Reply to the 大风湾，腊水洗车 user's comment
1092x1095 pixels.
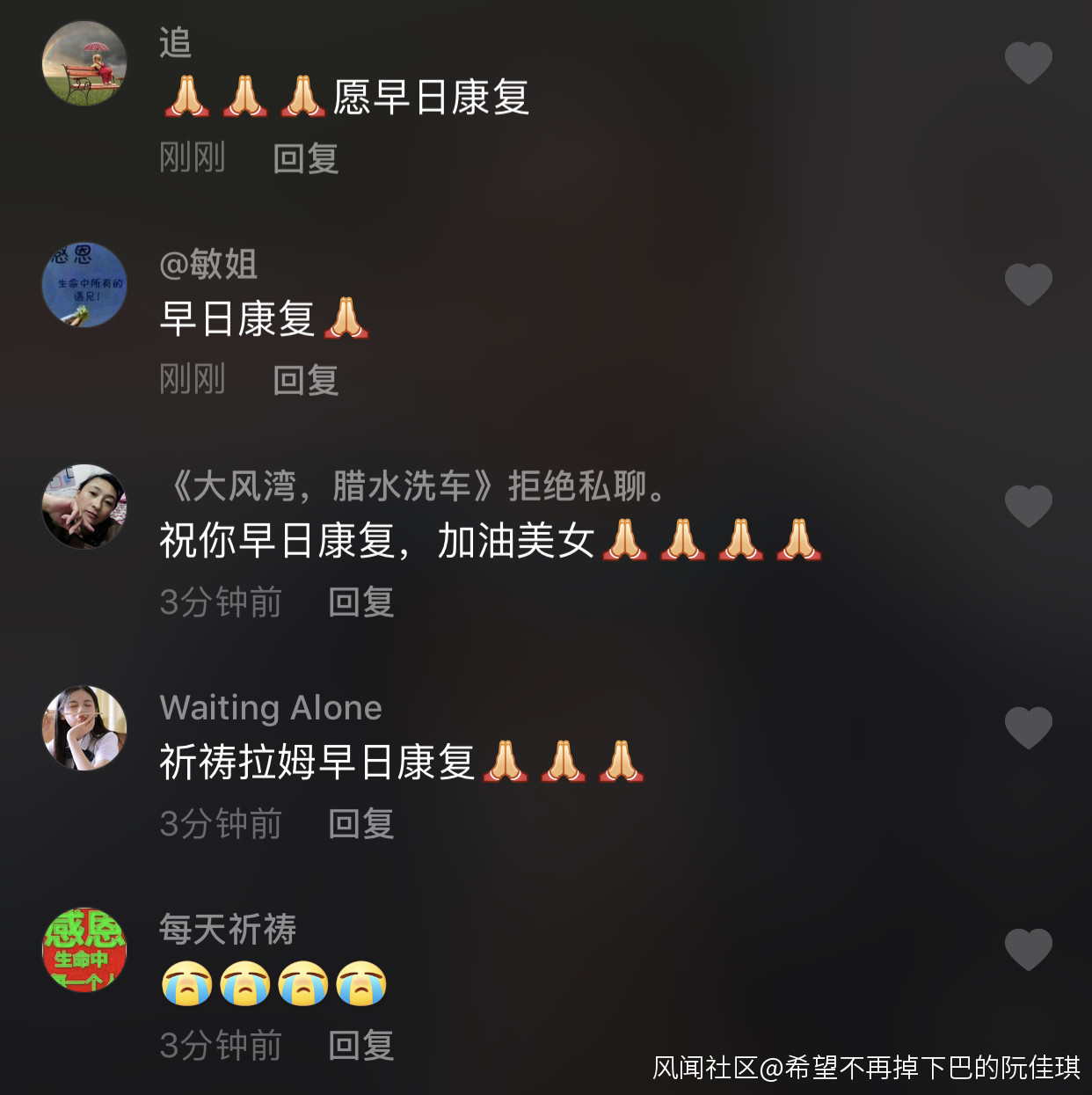[360, 602]
